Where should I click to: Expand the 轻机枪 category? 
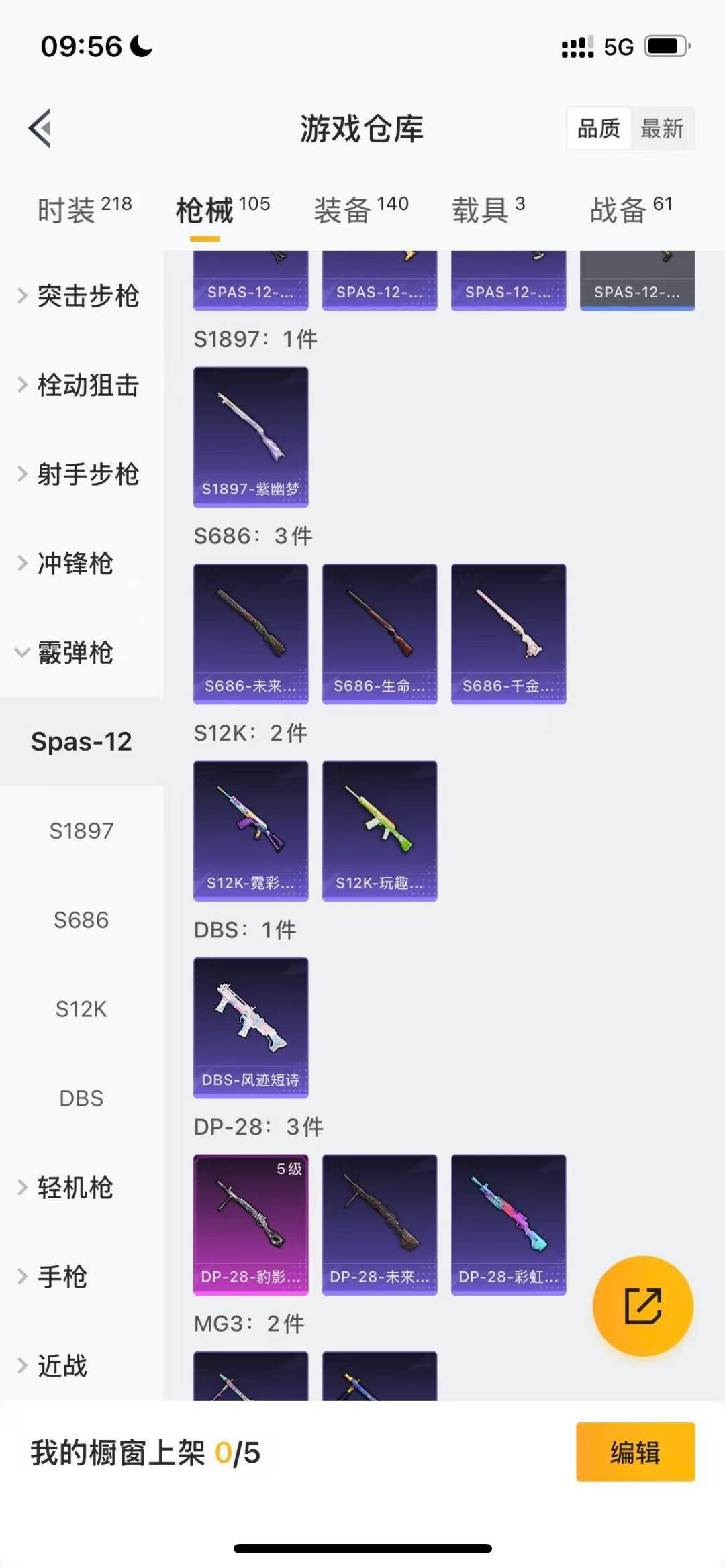(67, 1188)
